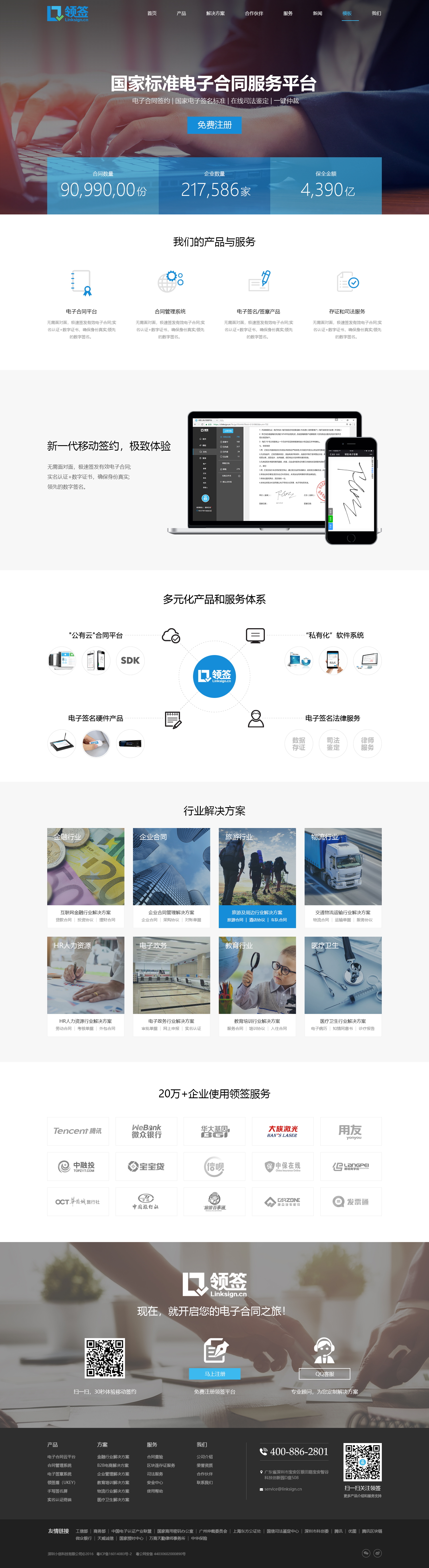Screen dimensions: 429x1568
Task: Open the 教育行业 solution card
Action: 257,982
